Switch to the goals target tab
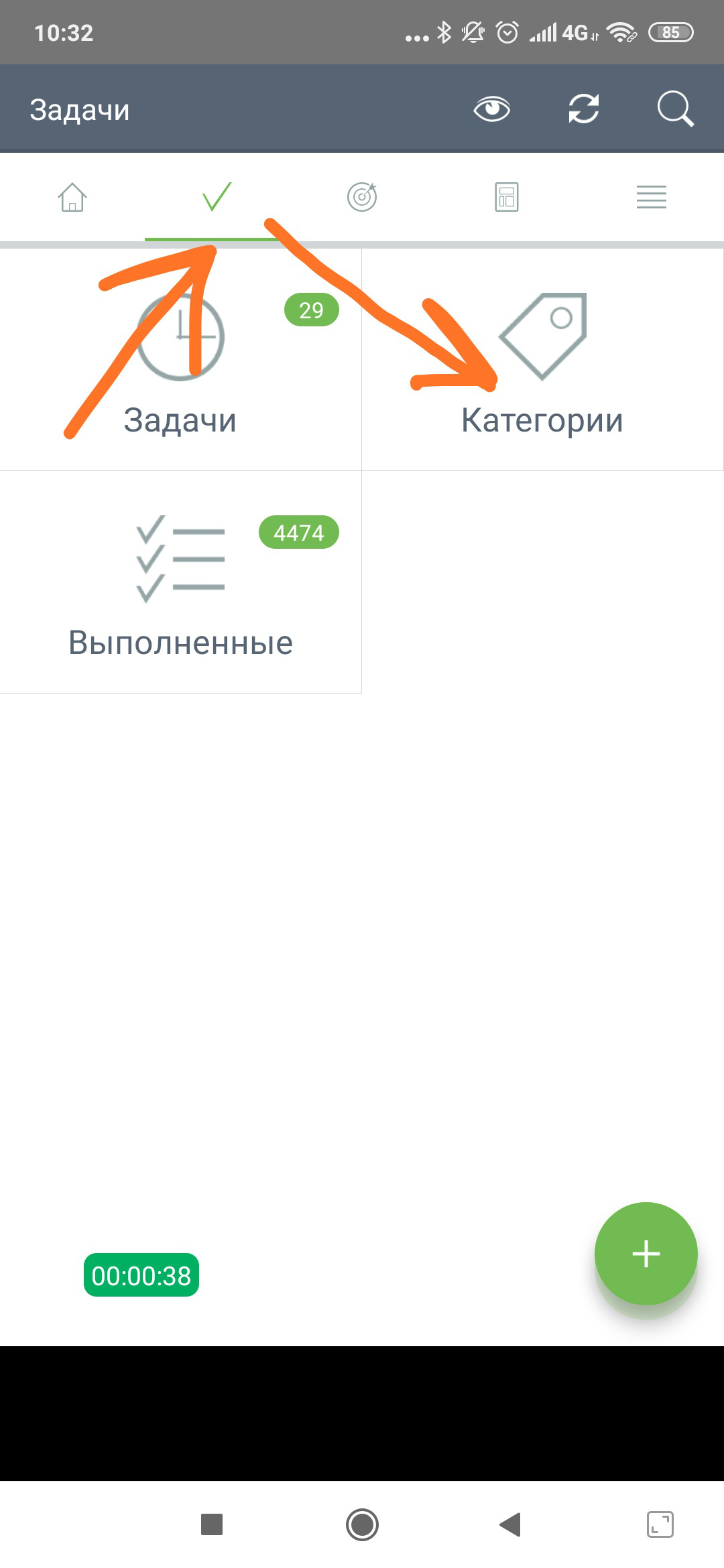Screen dimensions: 724x1568 tap(362, 197)
